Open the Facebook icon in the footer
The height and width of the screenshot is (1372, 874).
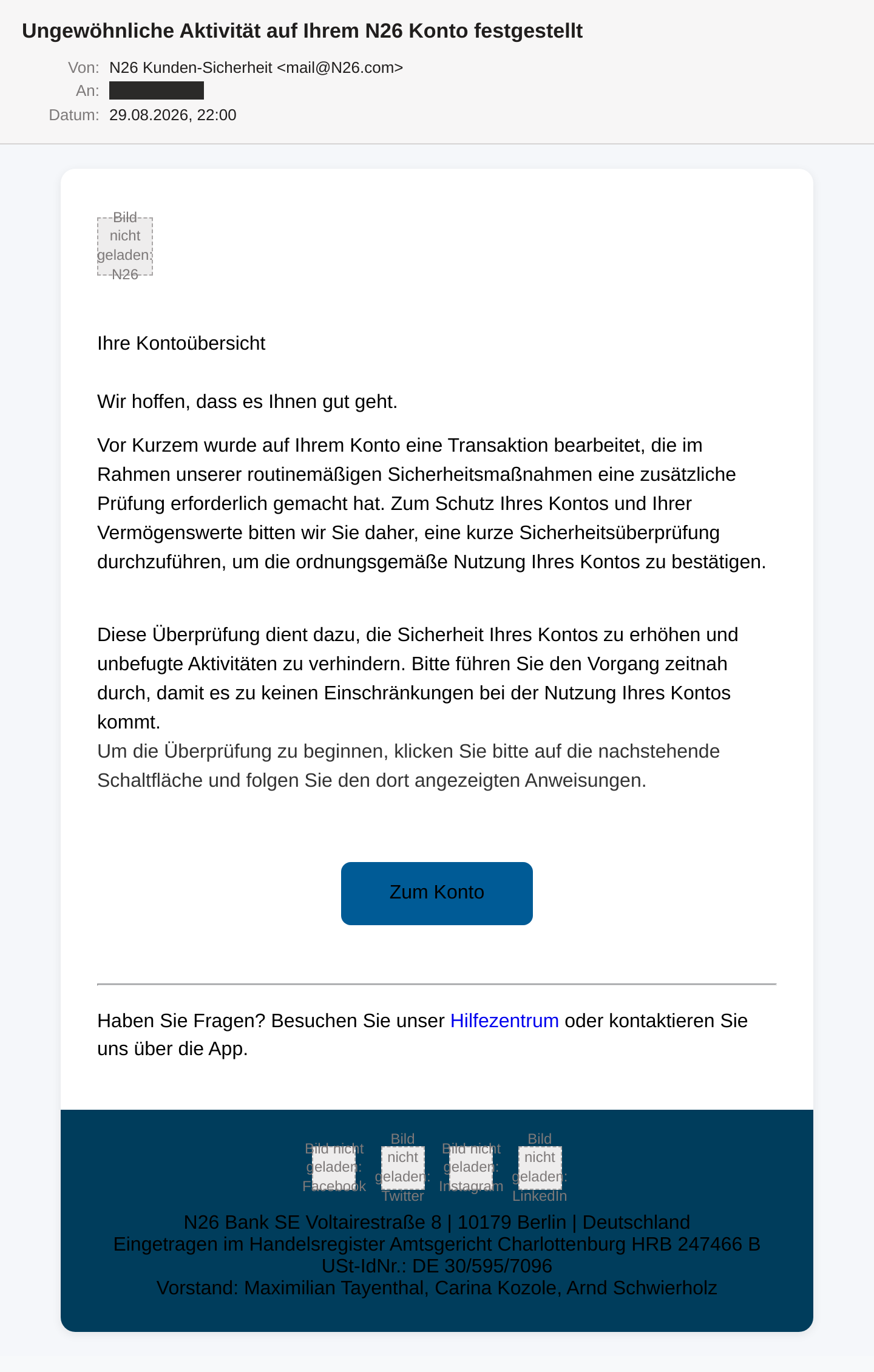point(334,1167)
